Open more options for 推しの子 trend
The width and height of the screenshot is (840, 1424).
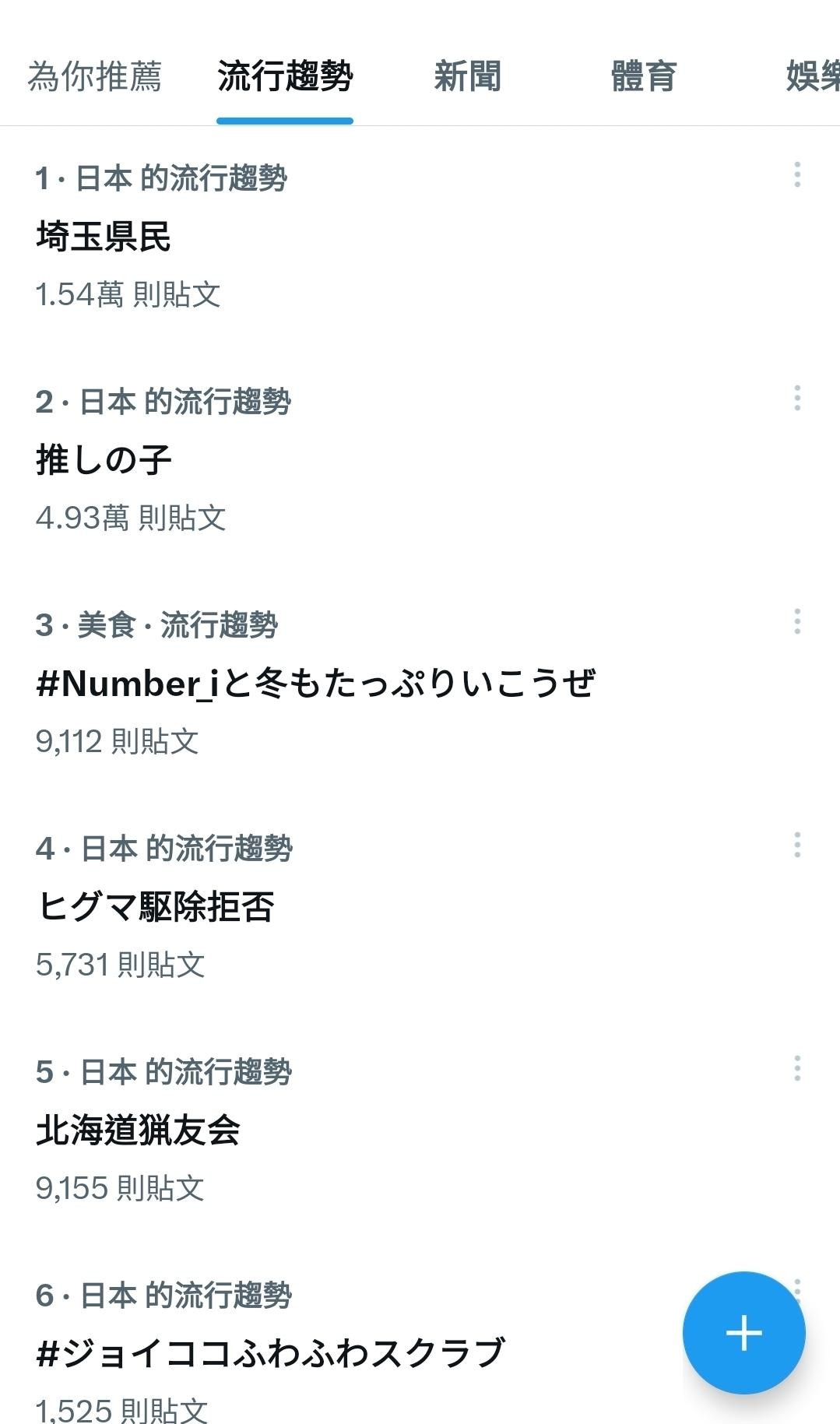click(x=797, y=398)
